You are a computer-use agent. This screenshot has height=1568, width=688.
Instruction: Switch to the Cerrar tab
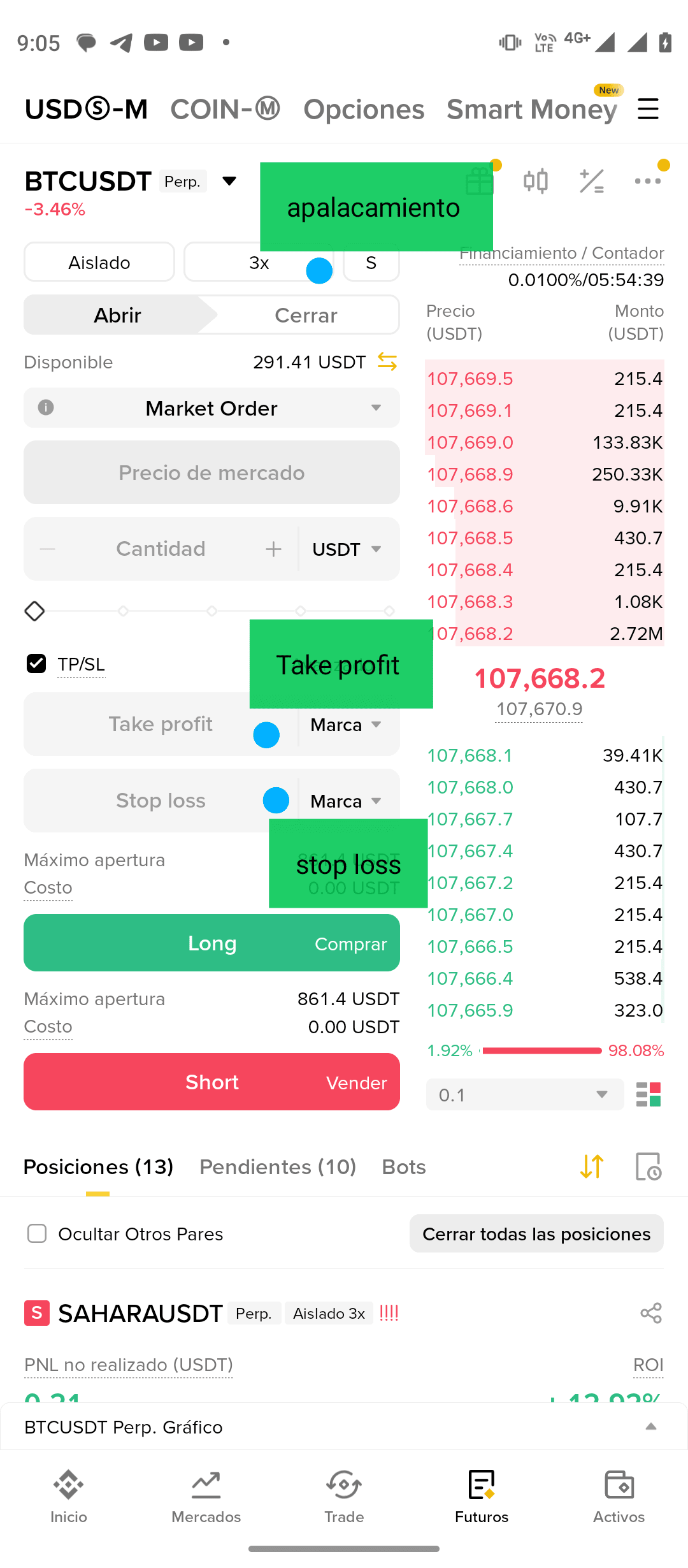pos(306,315)
